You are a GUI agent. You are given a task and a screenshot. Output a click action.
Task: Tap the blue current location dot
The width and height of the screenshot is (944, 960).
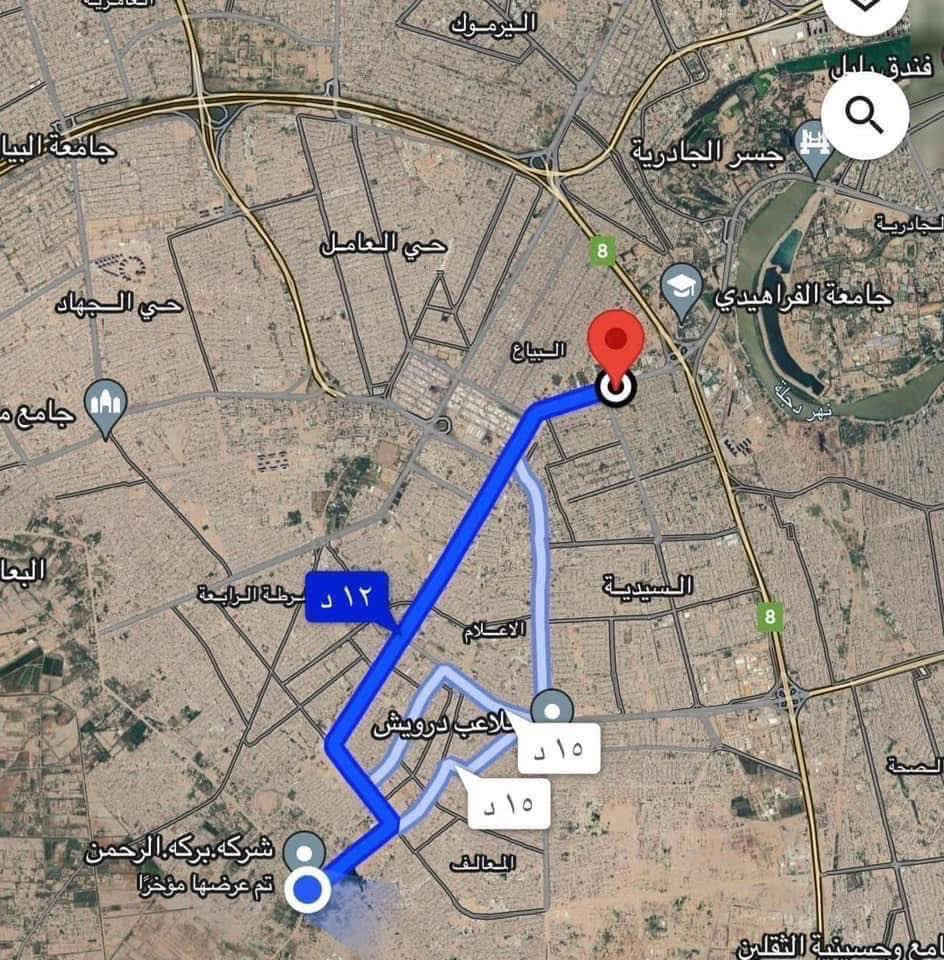tap(309, 889)
